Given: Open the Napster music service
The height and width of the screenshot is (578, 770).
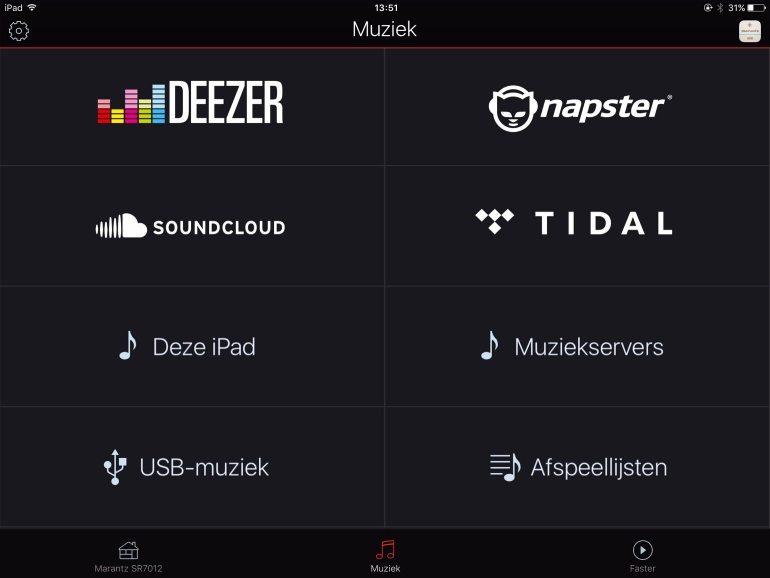Looking at the screenshot, I should [578, 107].
